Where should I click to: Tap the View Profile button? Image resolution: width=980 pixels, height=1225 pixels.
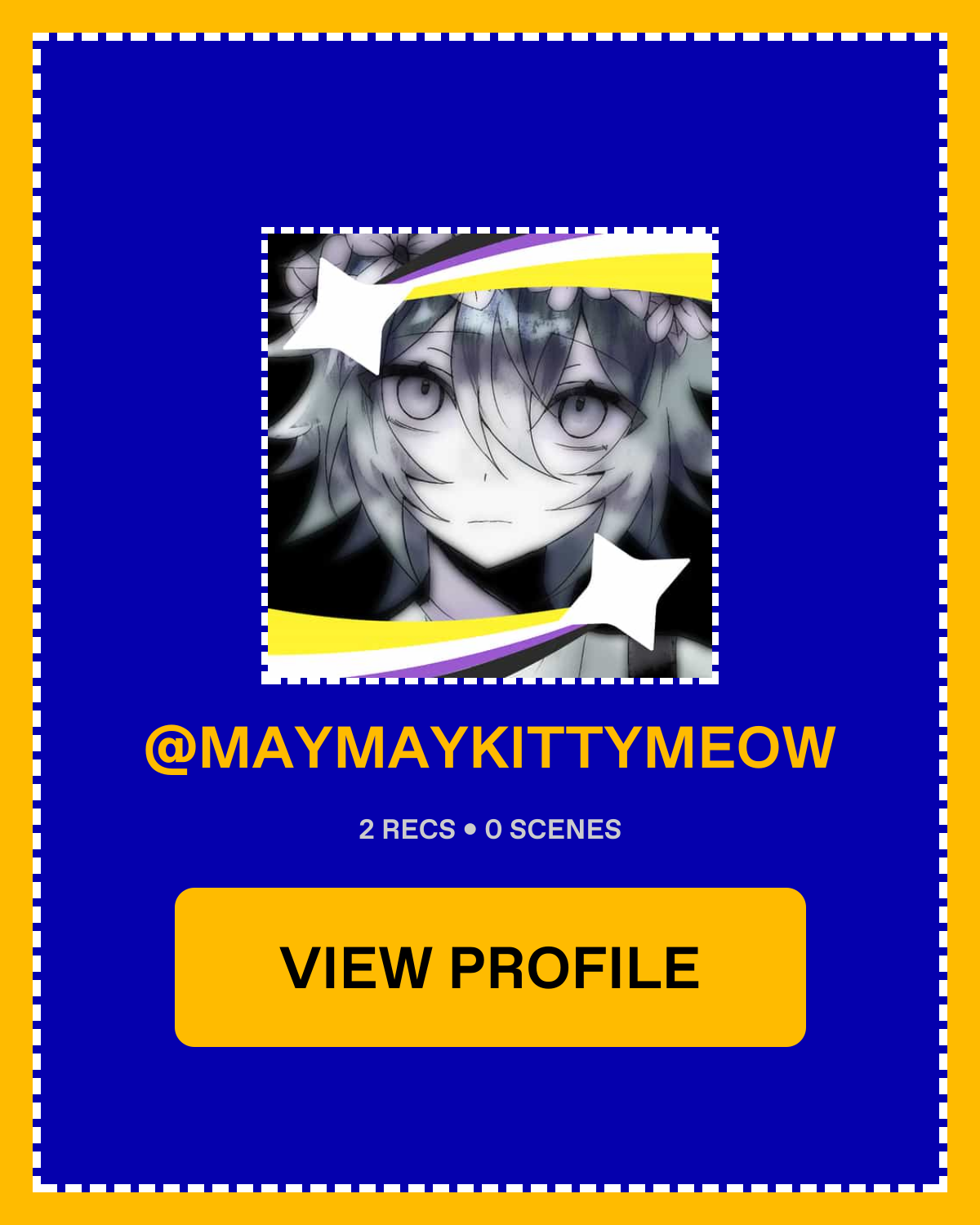point(490,967)
